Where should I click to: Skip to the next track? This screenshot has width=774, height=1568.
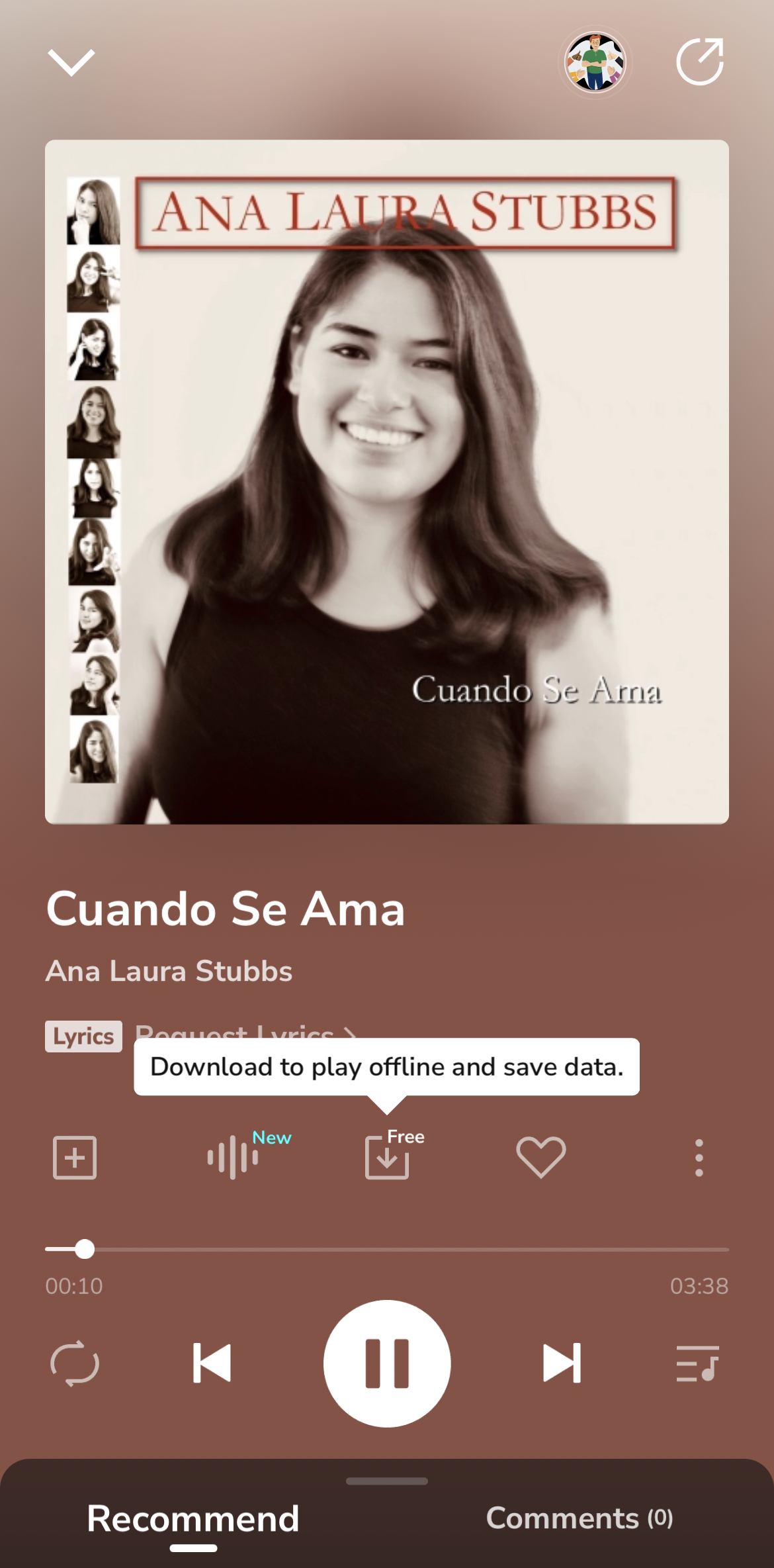pyautogui.click(x=562, y=1363)
